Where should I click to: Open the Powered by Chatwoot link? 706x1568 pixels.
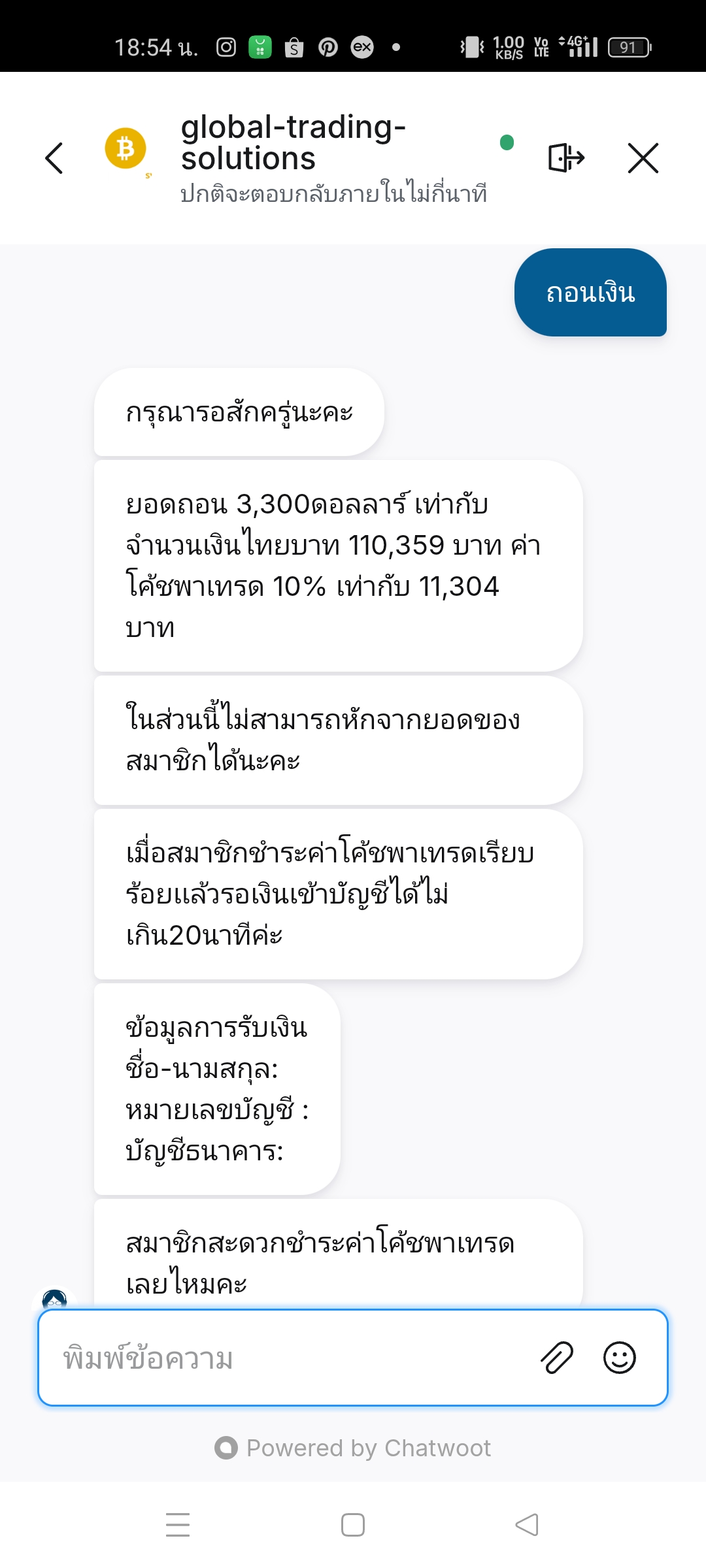pyautogui.click(x=353, y=1448)
